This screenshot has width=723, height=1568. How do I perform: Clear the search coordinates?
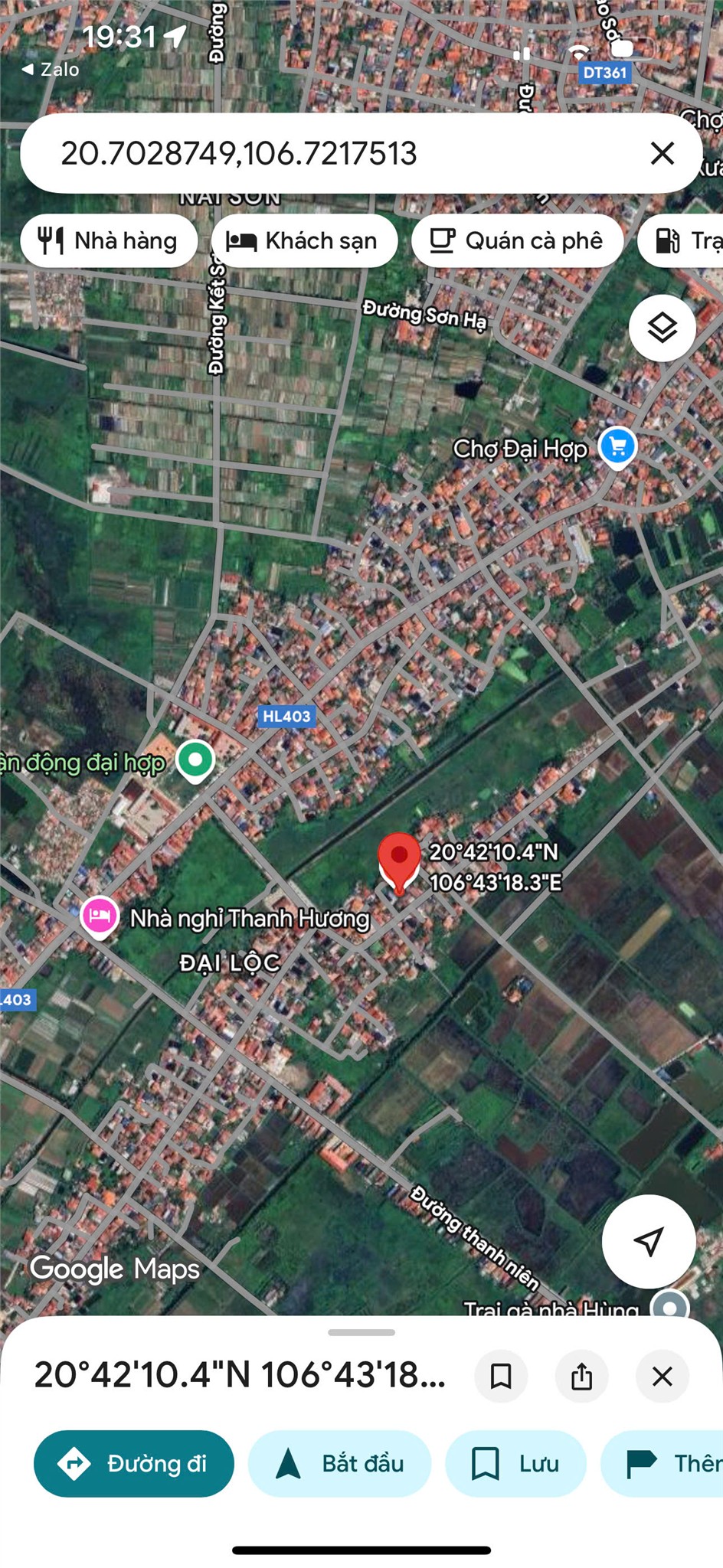(662, 154)
